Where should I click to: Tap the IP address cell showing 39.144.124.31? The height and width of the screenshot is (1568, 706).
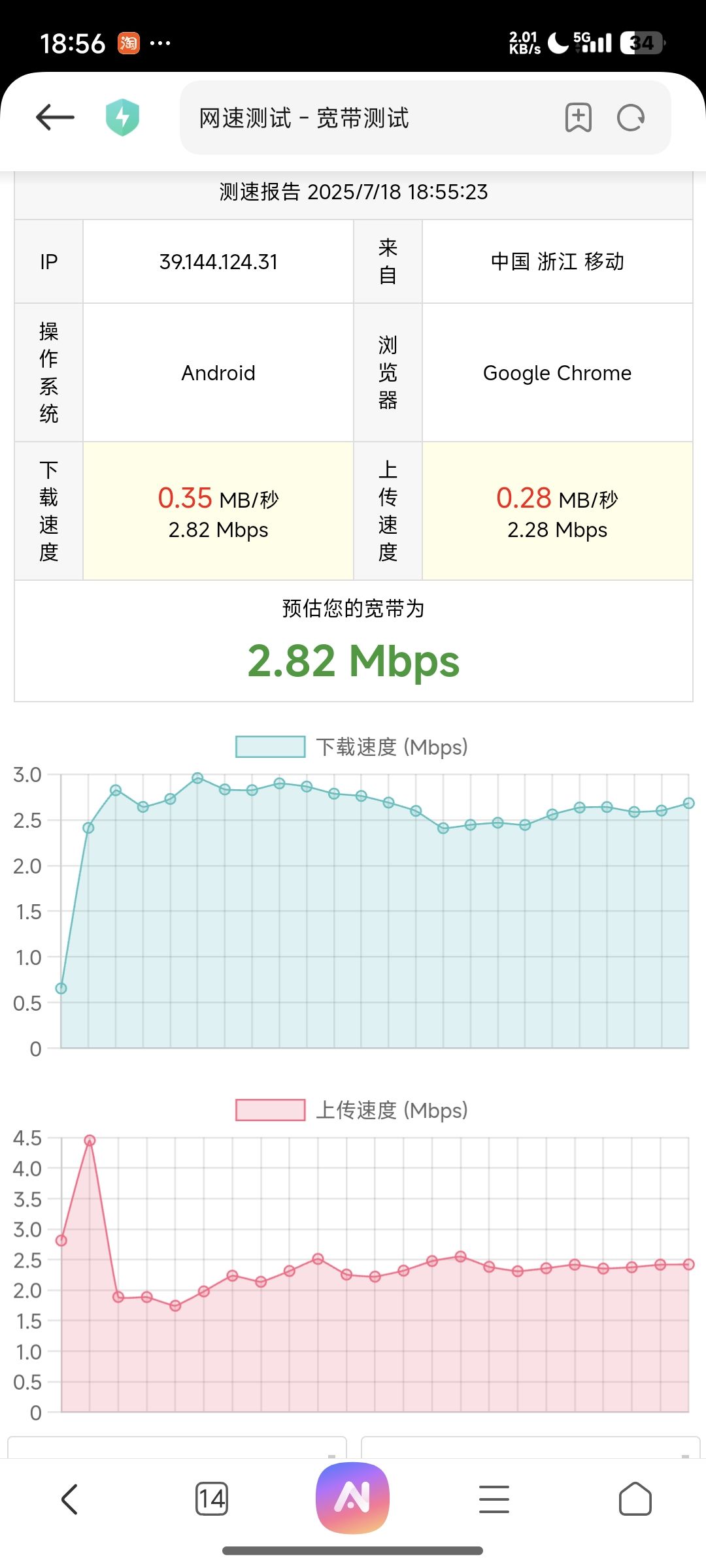[x=218, y=261]
